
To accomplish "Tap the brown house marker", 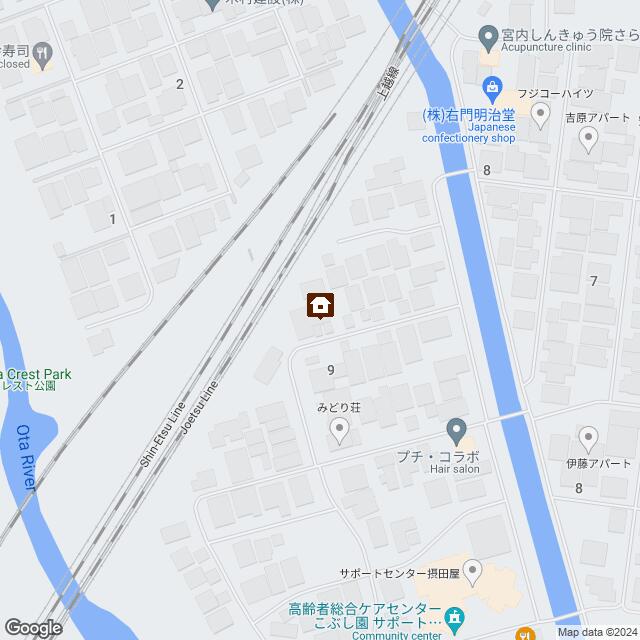I will 320,305.
